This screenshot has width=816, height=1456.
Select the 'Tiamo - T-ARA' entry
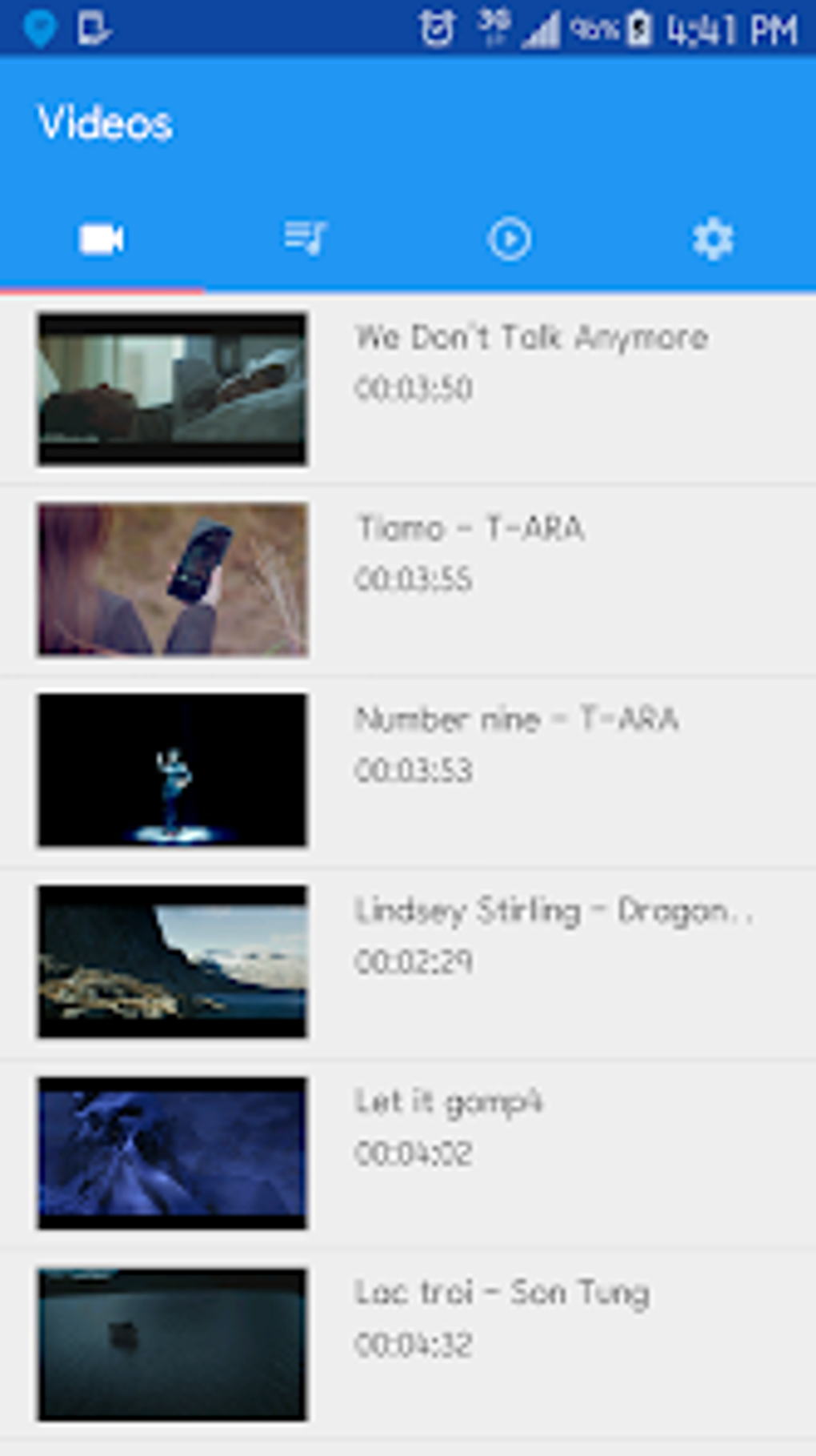tap(470, 527)
